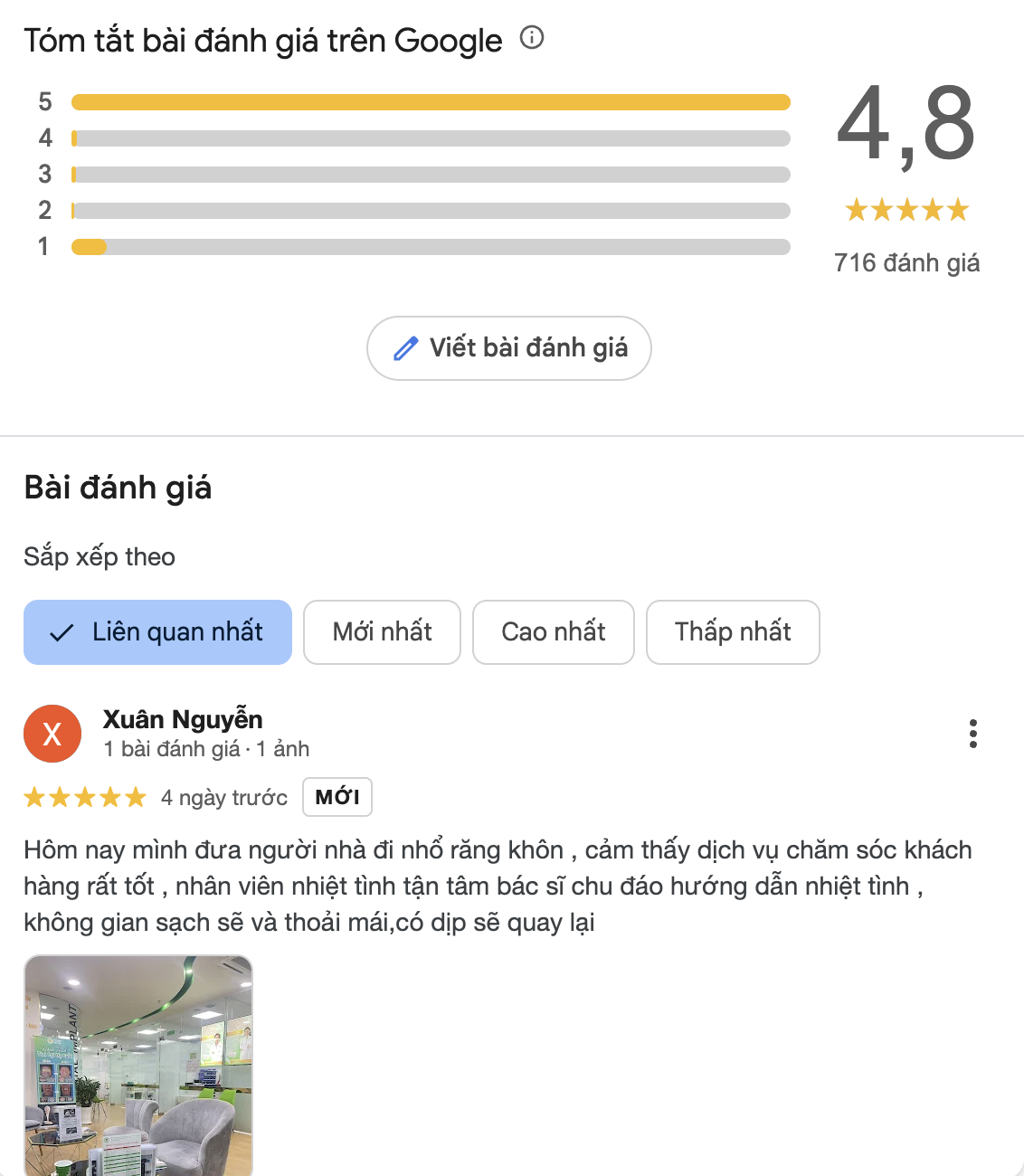Select Liên quan nhất sort chip
This screenshot has height=1176, width=1024.
[157, 632]
